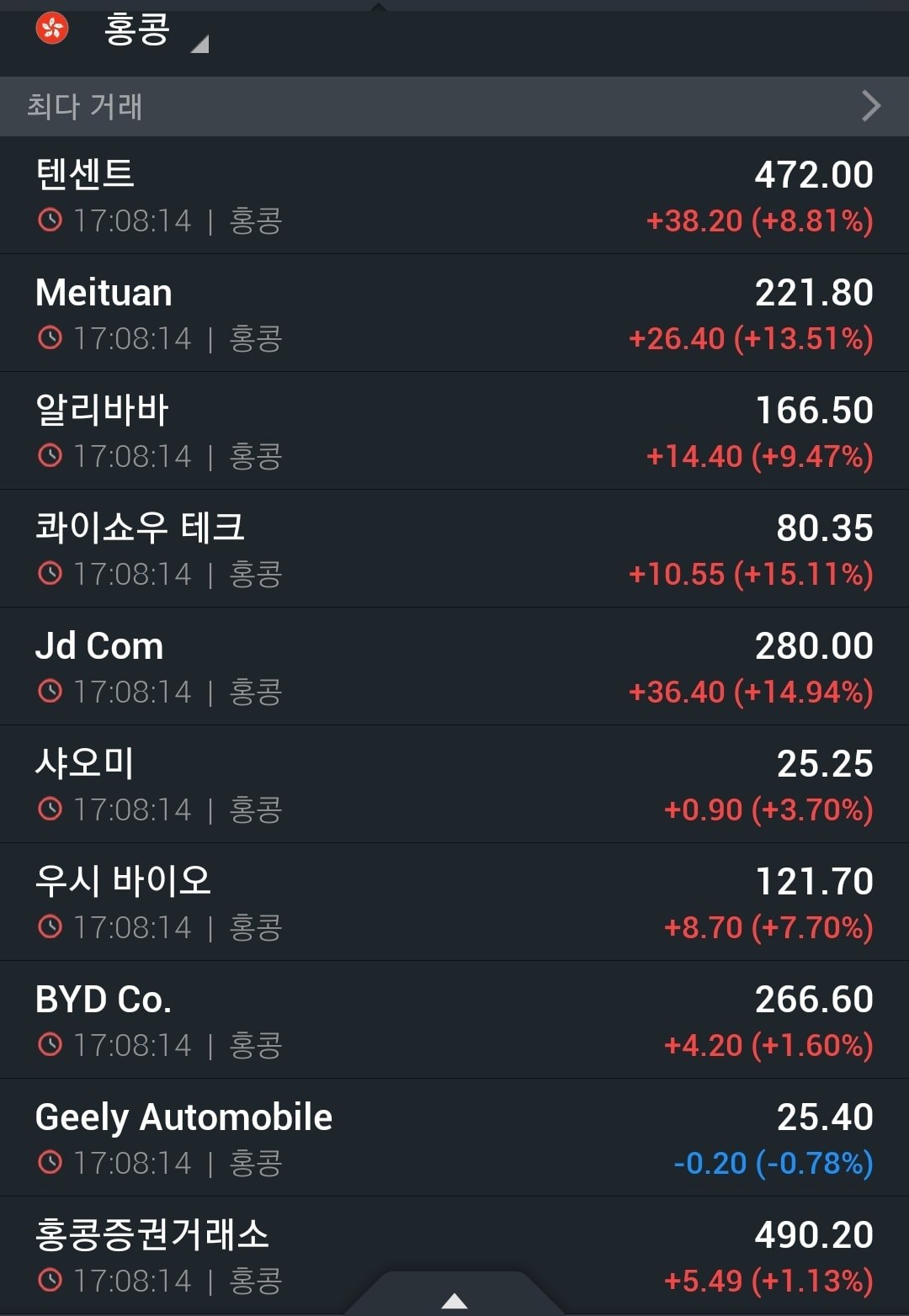Open 콰이쇼우 테크 quote
Viewport: 909px width, 1316px height.
pos(454,549)
